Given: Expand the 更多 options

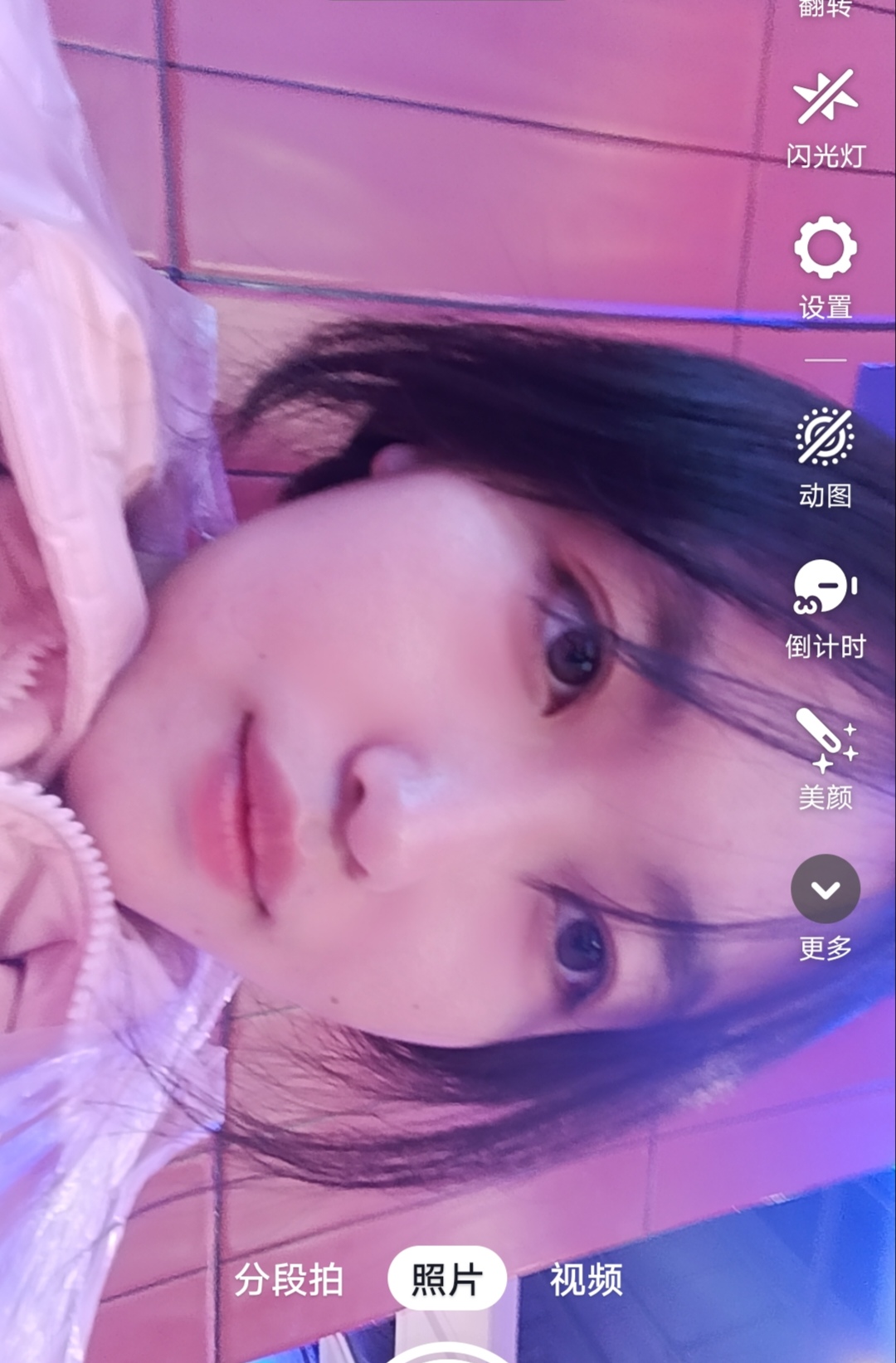Looking at the screenshot, I should 825,908.
